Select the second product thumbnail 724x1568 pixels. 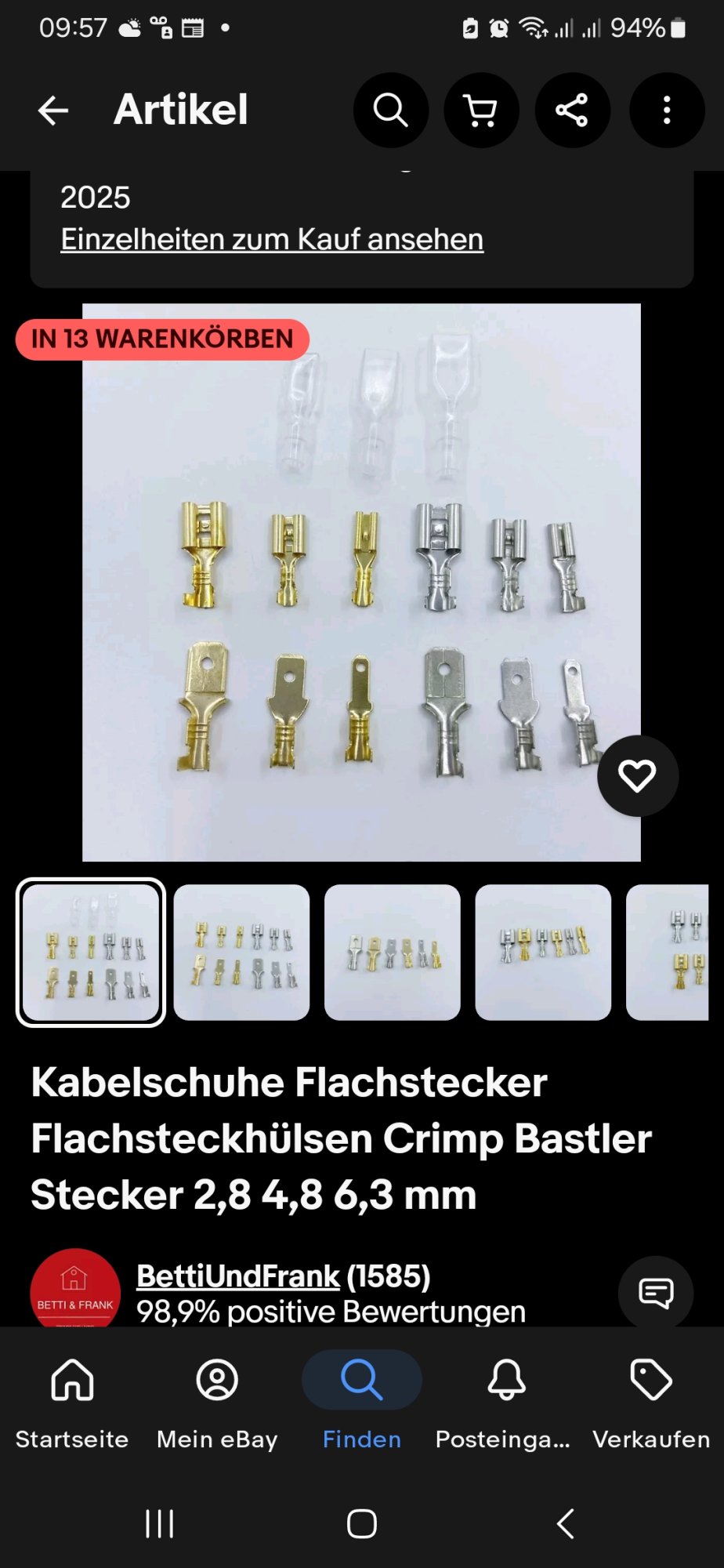click(x=241, y=953)
